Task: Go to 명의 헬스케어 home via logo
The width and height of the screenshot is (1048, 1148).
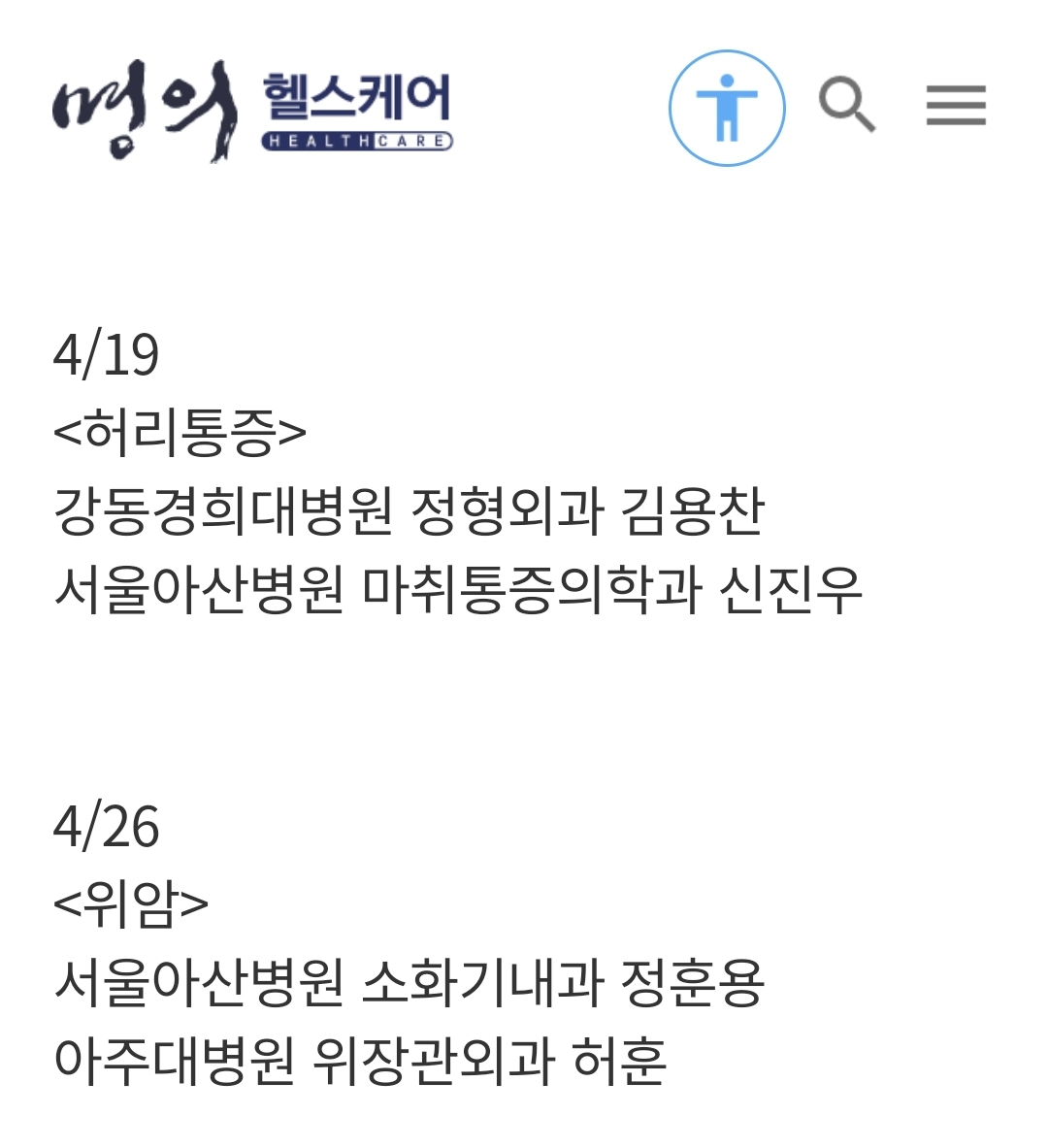Action: 252,110
